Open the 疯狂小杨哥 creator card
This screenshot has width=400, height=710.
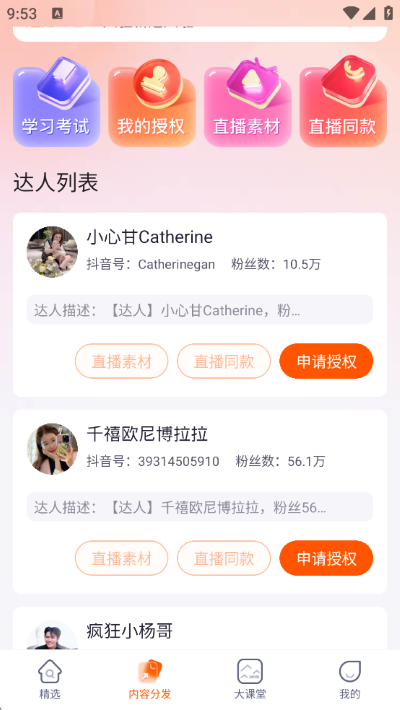[200, 628]
